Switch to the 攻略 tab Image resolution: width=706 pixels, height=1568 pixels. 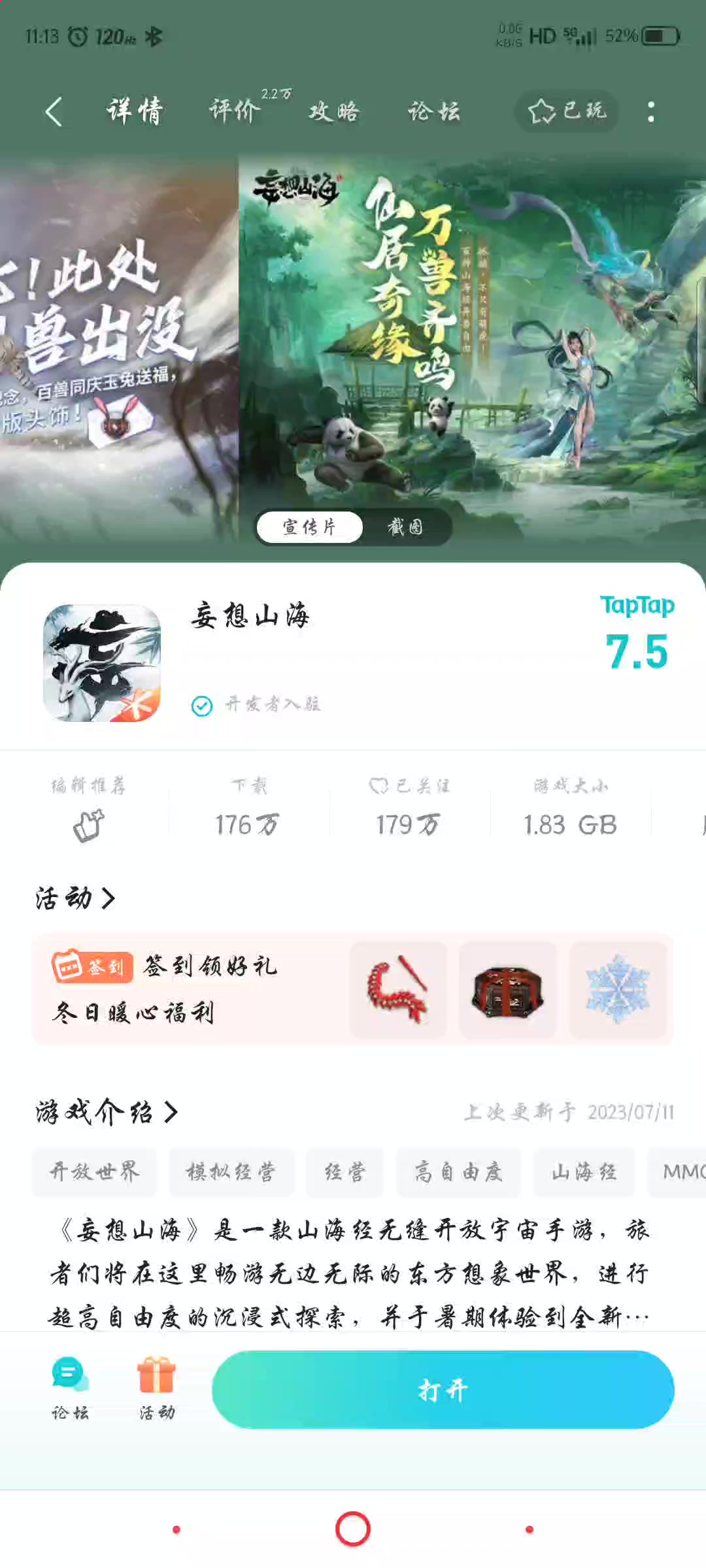pos(334,112)
